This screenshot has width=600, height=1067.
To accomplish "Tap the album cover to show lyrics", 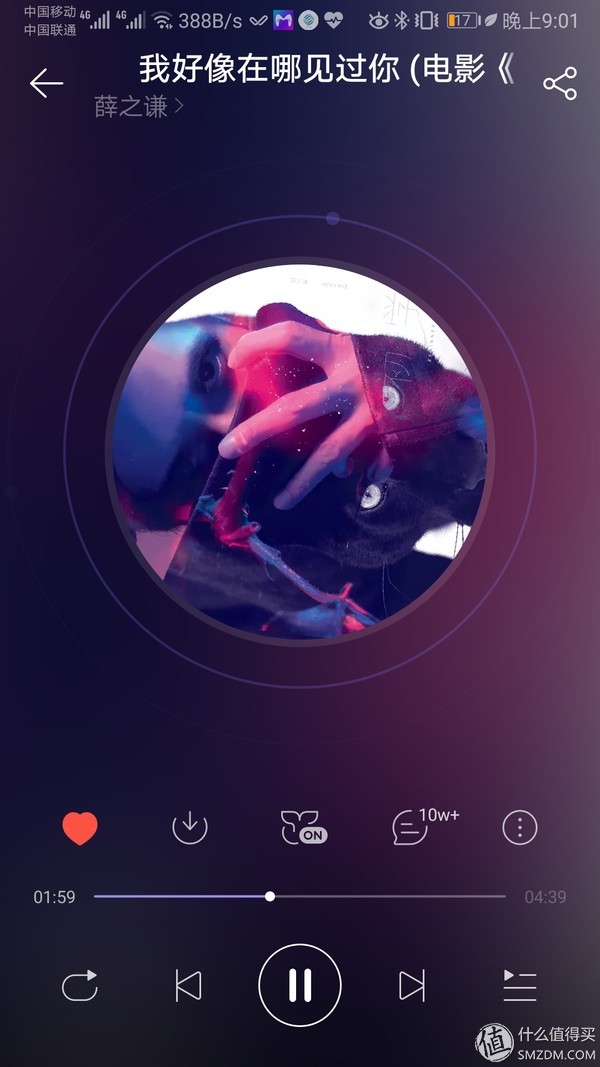I will tap(300, 452).
